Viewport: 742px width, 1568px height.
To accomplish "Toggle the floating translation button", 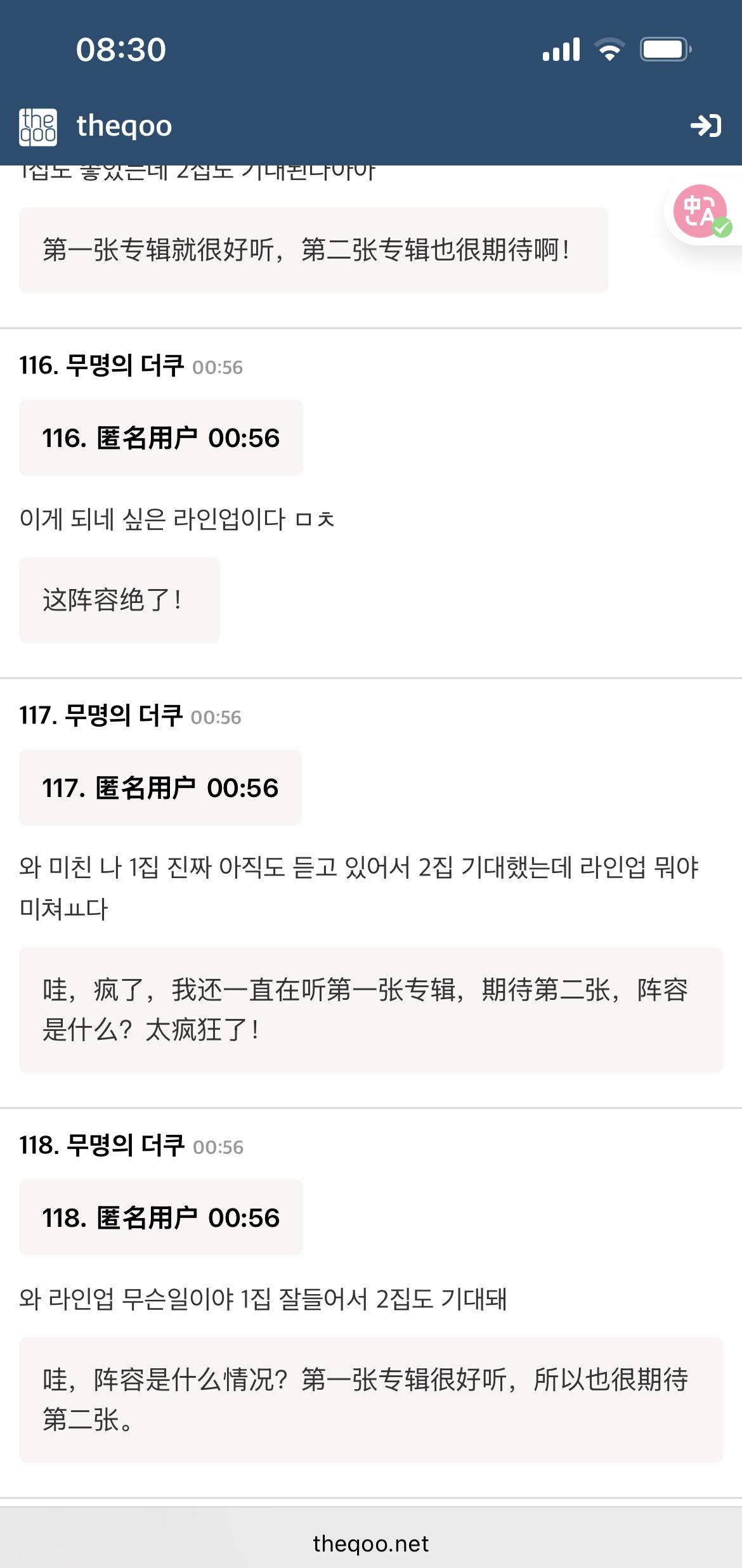I will 701,211.
